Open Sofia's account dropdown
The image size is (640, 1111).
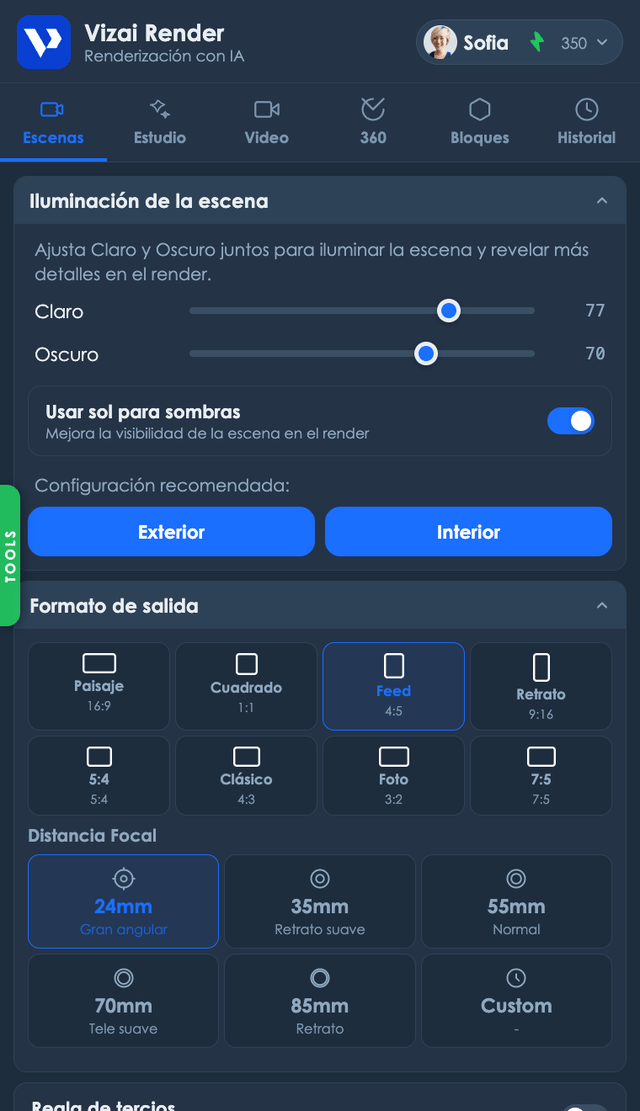click(x=519, y=43)
